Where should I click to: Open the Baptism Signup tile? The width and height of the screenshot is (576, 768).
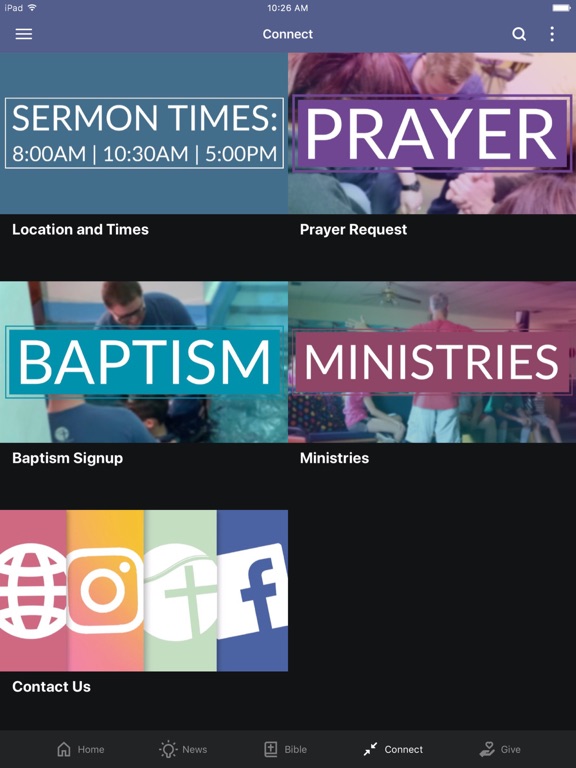[144, 395]
